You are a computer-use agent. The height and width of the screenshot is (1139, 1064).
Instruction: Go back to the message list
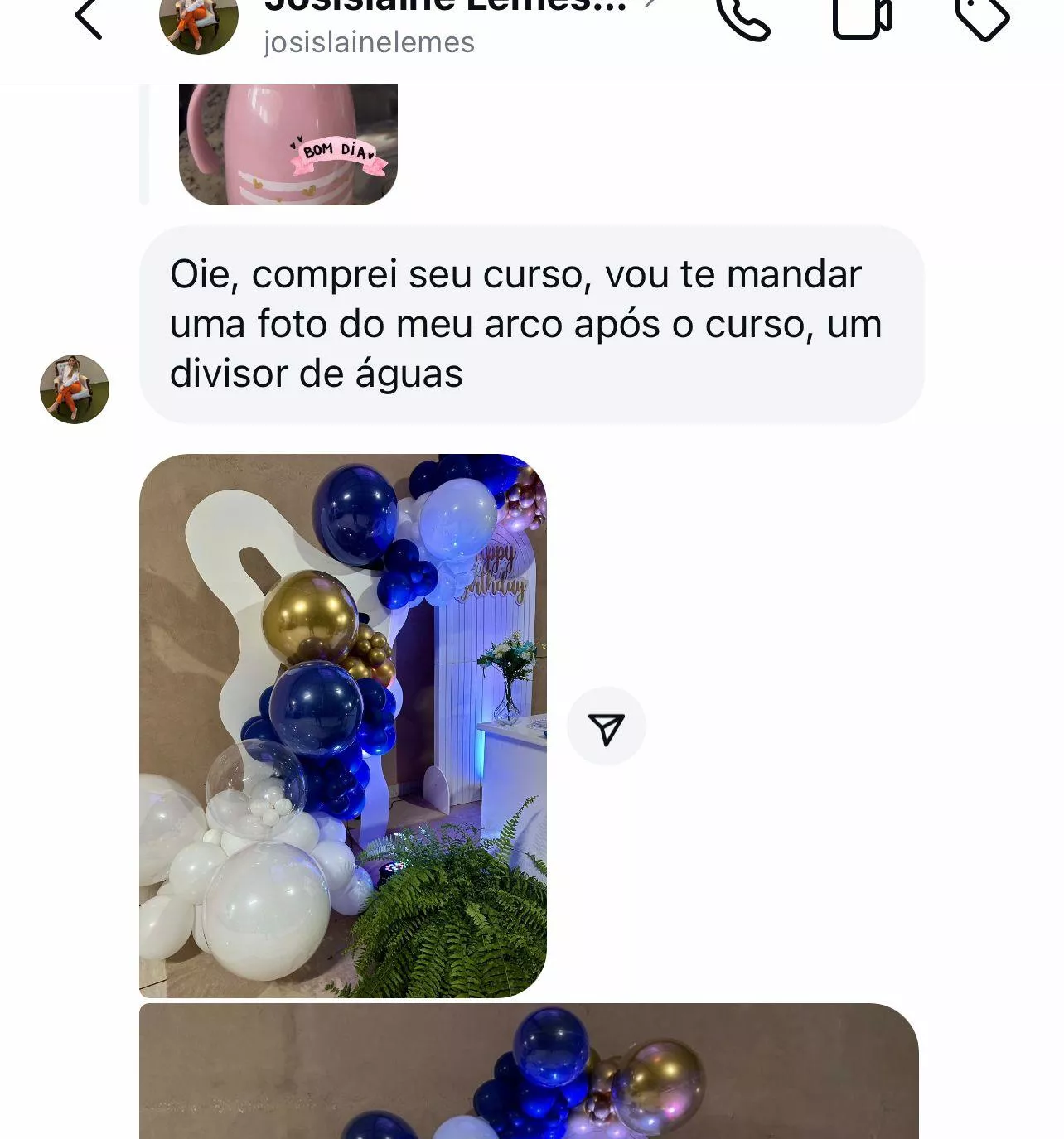(89, 18)
